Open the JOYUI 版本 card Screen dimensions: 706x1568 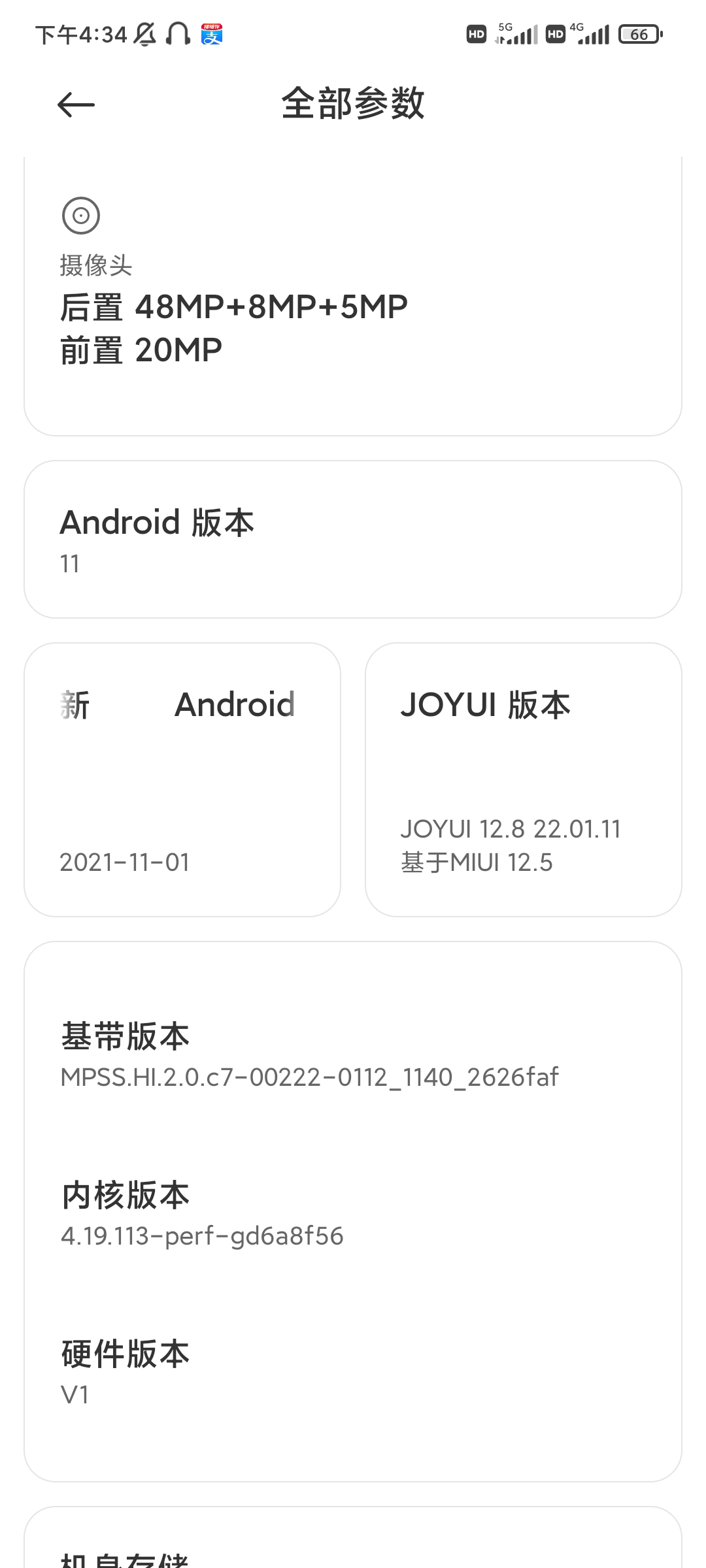pos(524,780)
